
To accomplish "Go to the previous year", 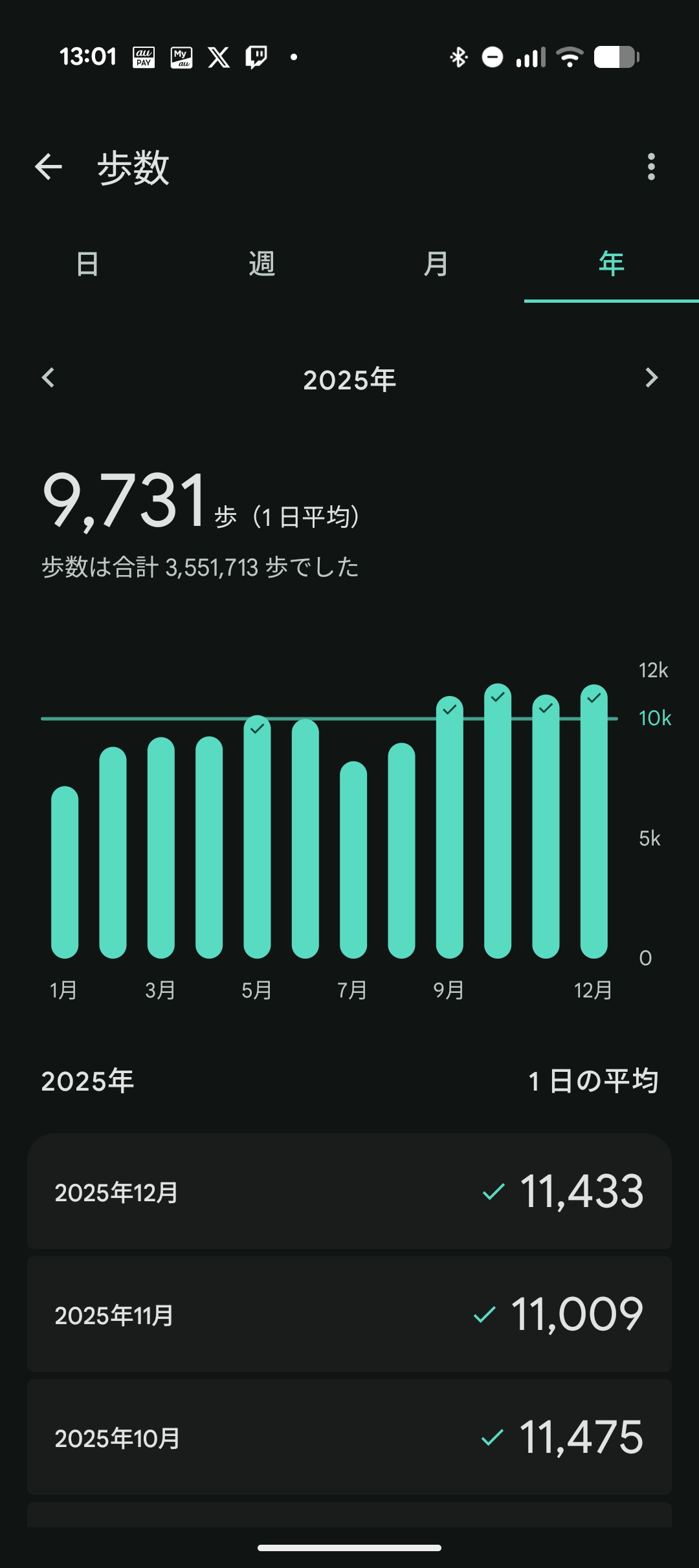I will [x=49, y=378].
